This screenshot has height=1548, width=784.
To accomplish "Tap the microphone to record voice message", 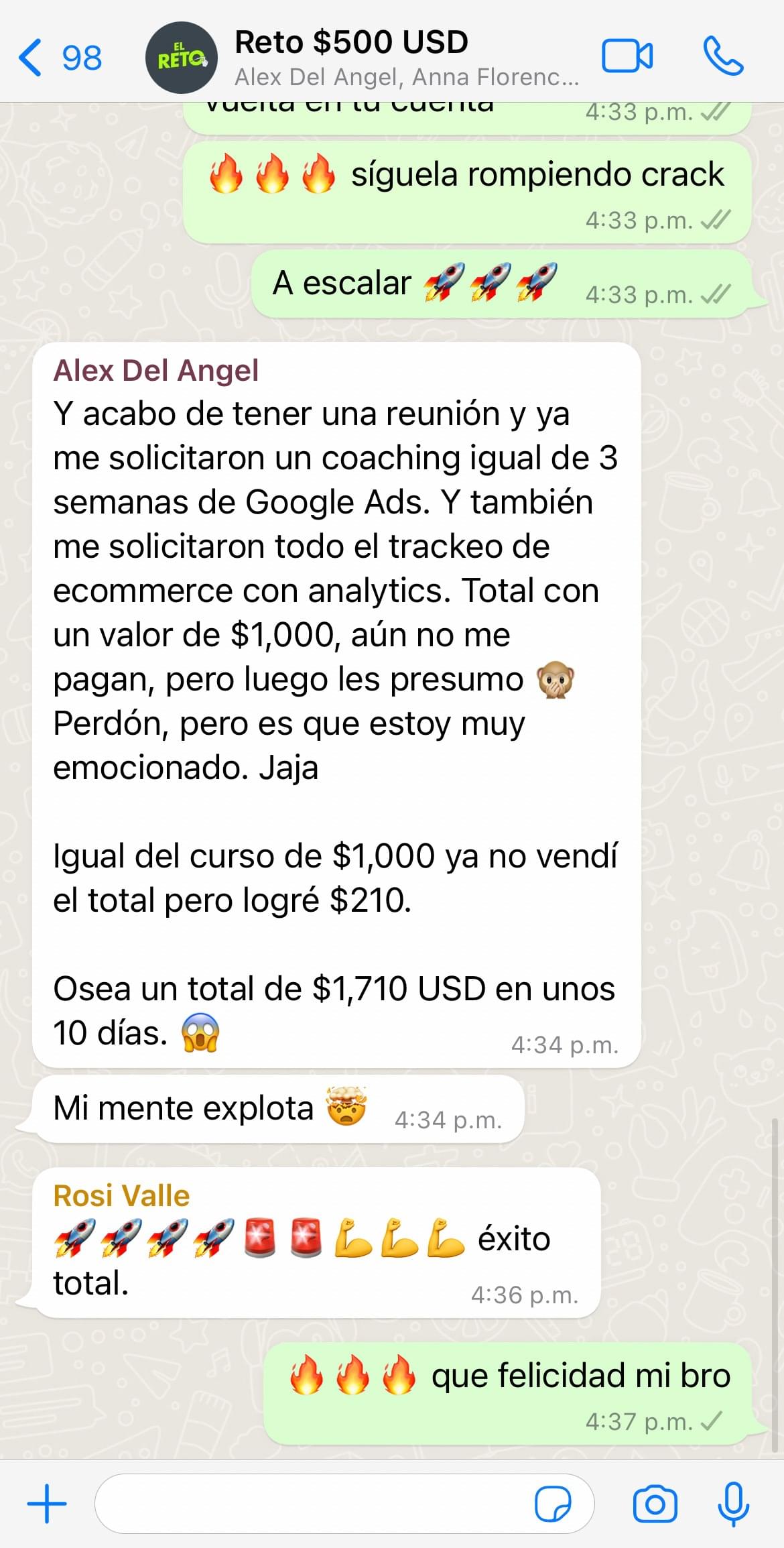I will [x=733, y=1504].
